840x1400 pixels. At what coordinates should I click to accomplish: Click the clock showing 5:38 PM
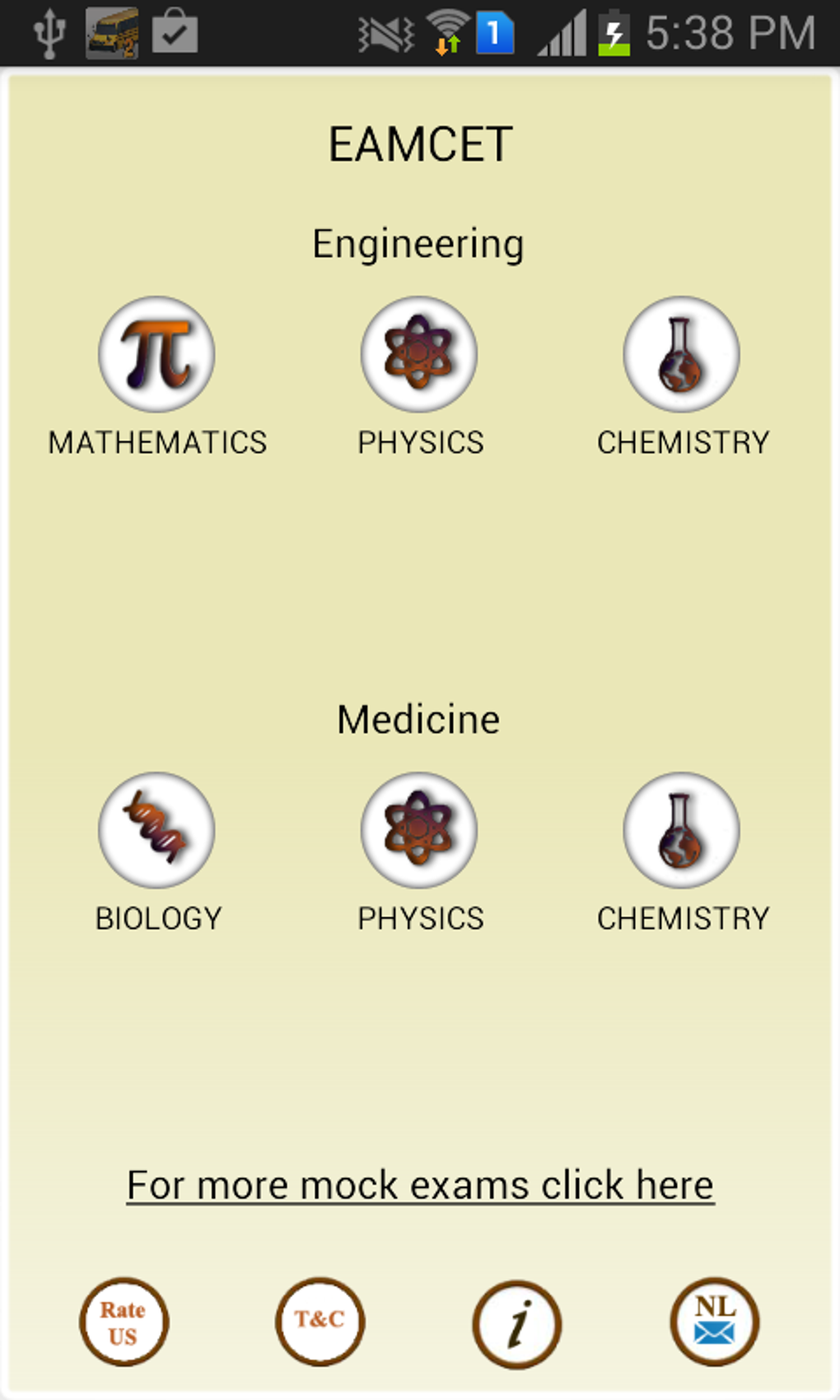coord(731,32)
